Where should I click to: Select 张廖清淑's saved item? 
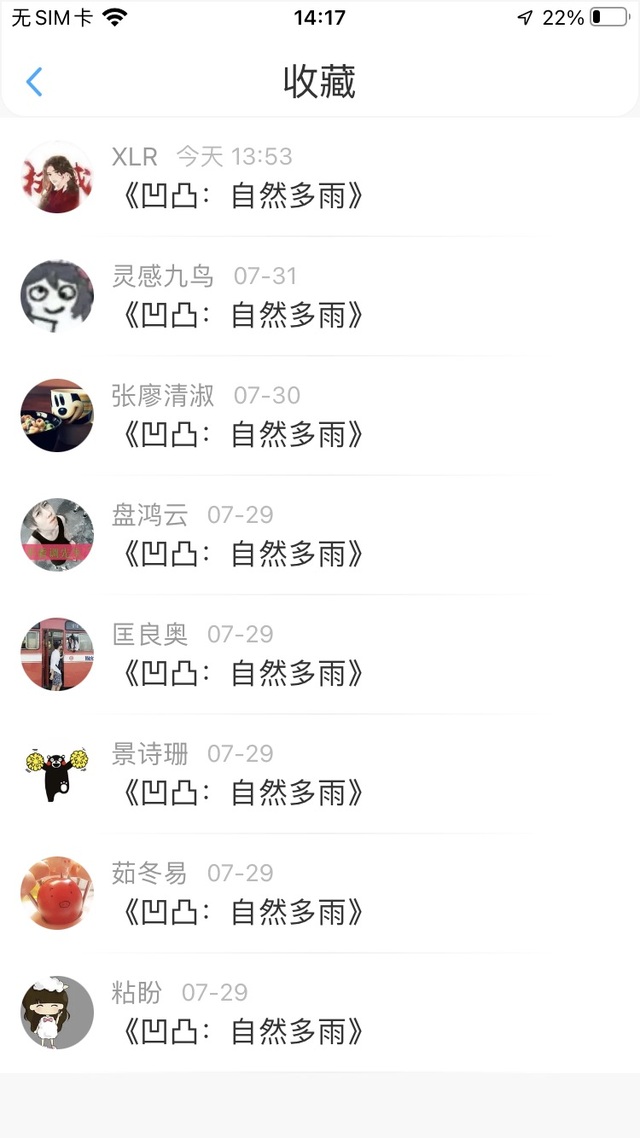point(242,434)
